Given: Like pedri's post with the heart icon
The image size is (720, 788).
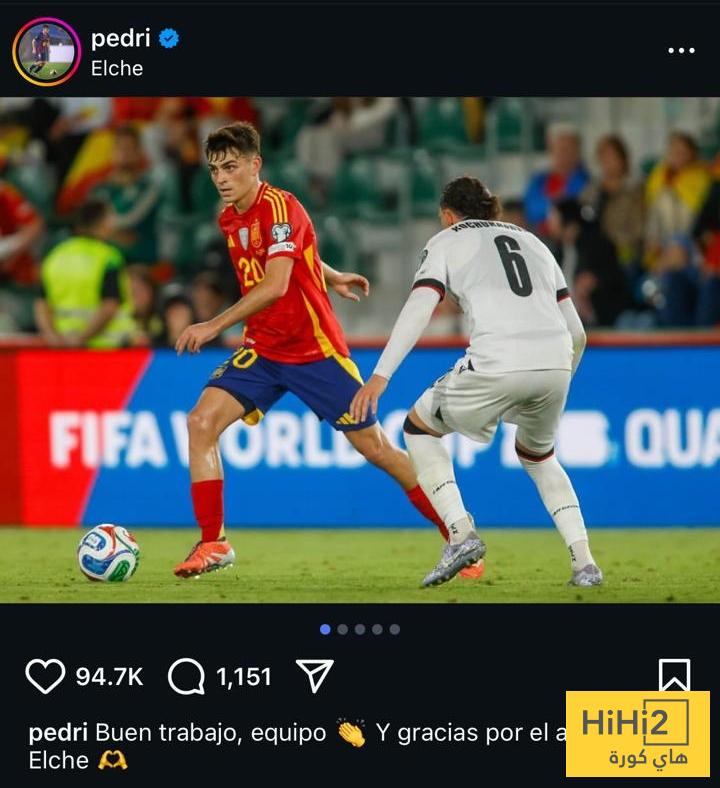Looking at the screenshot, I should pyautogui.click(x=45, y=676).
